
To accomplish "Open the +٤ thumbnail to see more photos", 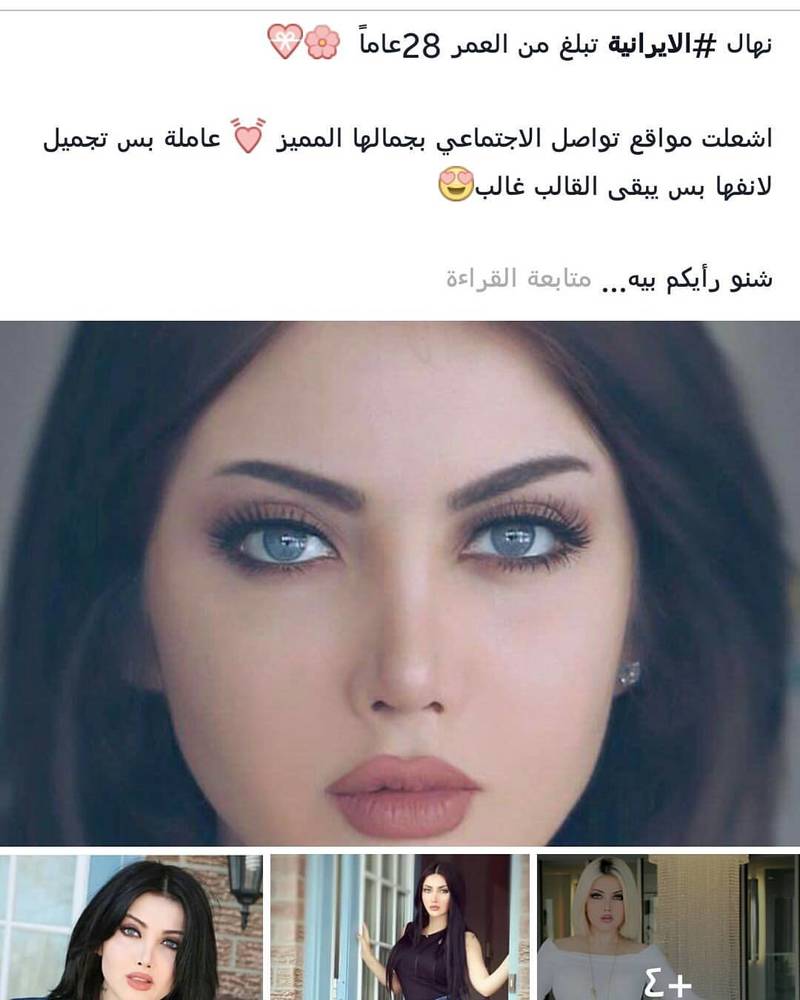I will (668, 927).
